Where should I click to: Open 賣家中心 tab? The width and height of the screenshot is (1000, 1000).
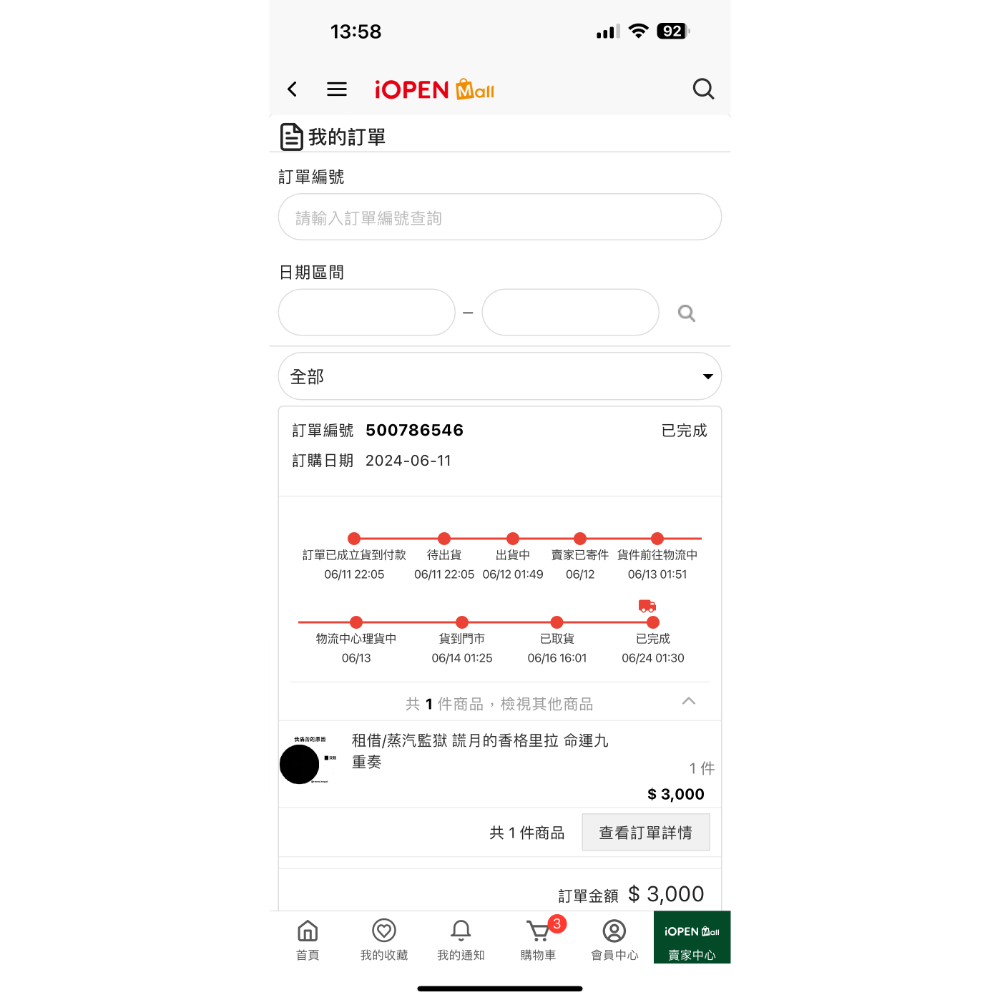tap(692, 940)
